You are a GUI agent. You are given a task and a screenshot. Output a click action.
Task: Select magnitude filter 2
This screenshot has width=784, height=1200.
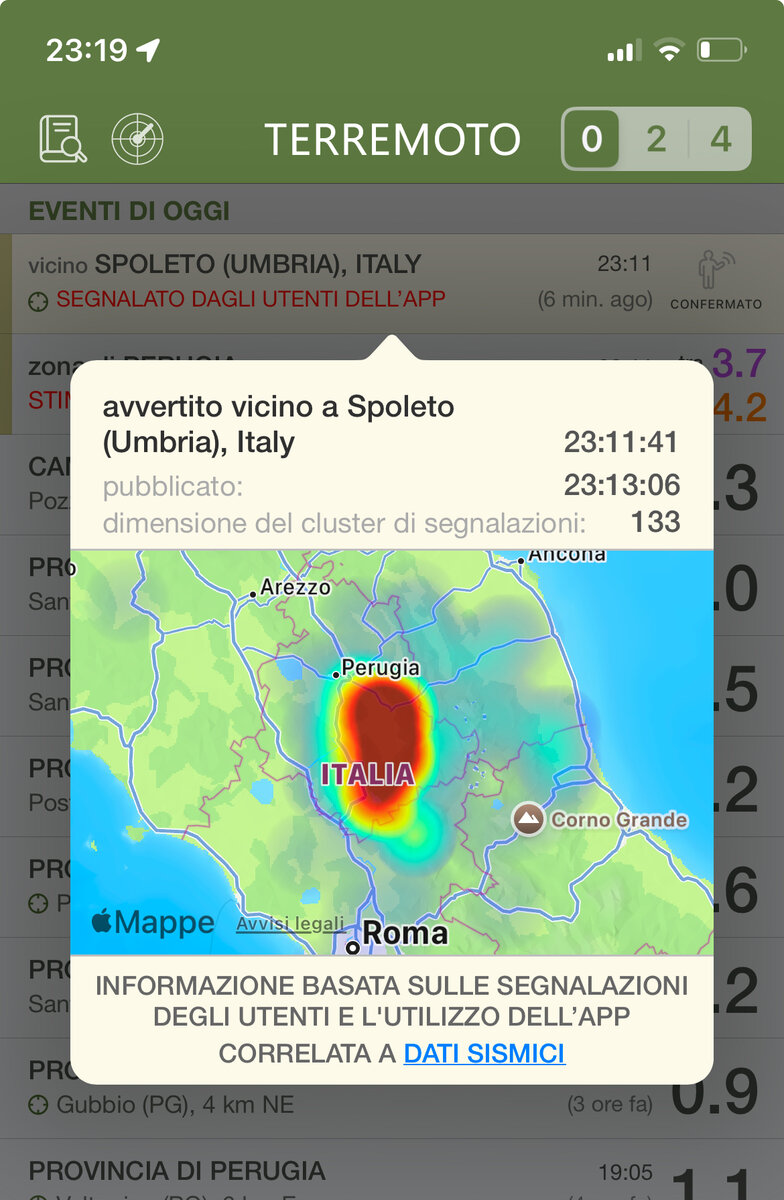click(x=656, y=139)
